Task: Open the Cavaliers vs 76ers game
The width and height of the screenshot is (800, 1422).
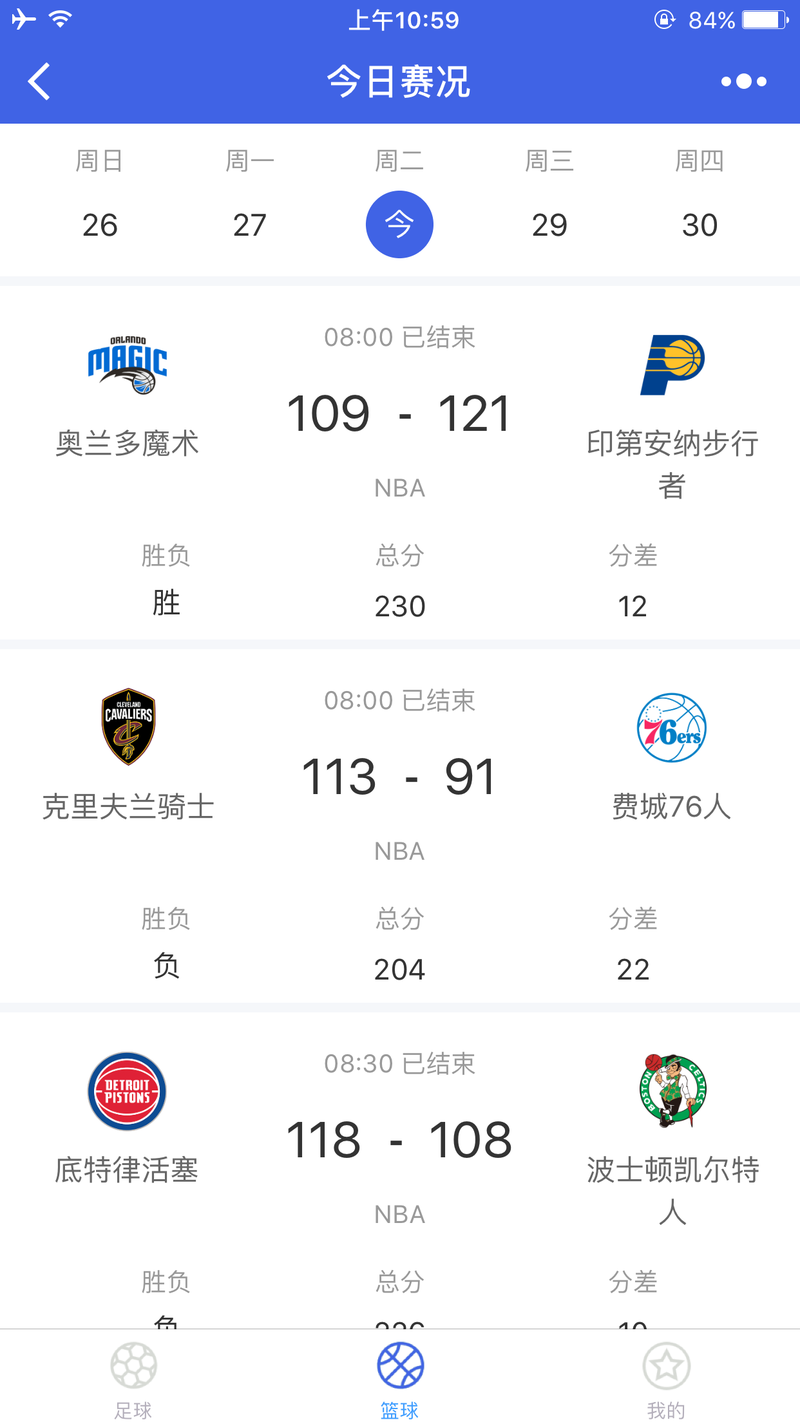Action: tap(399, 777)
